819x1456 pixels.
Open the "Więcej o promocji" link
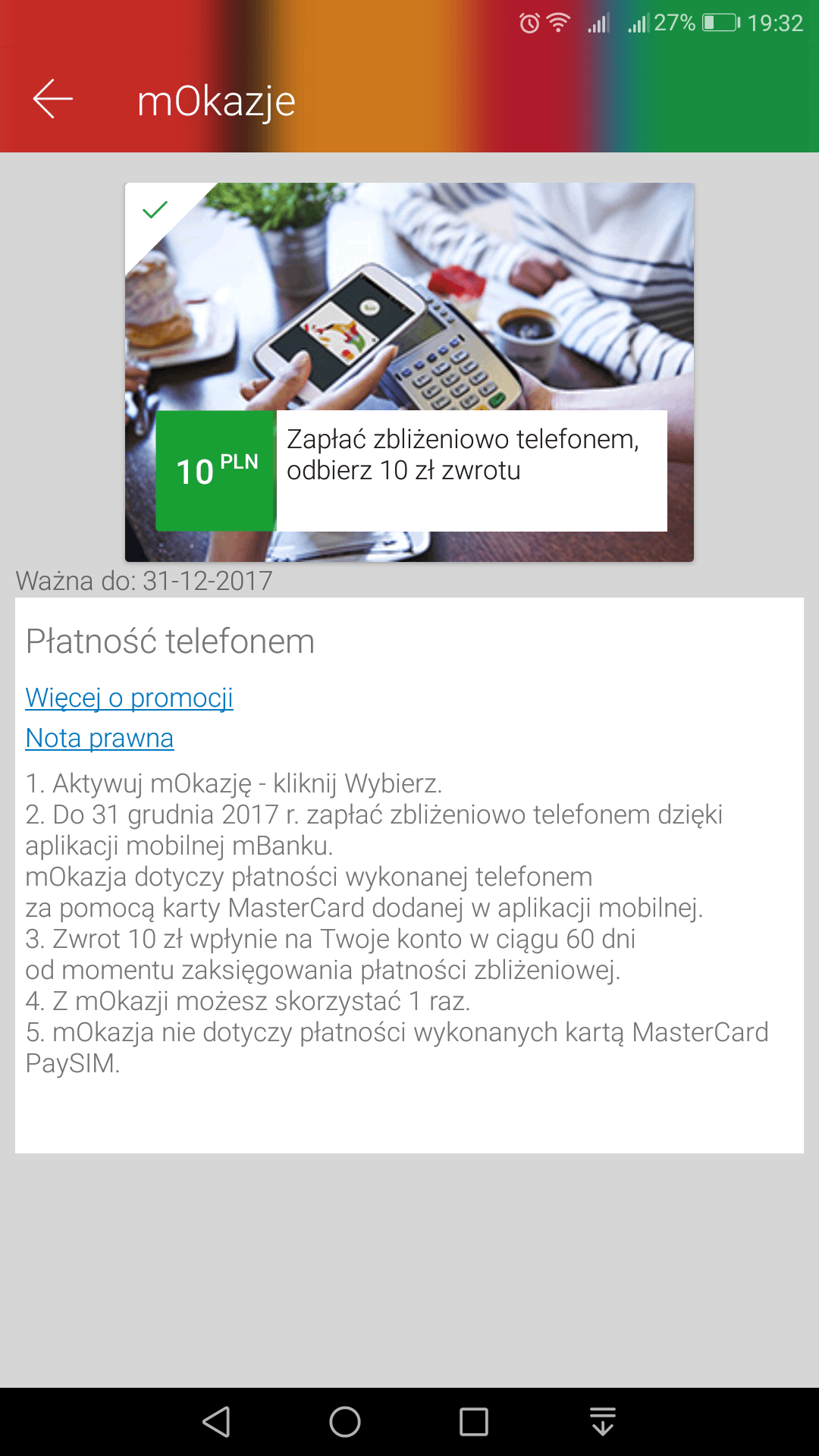tap(129, 698)
